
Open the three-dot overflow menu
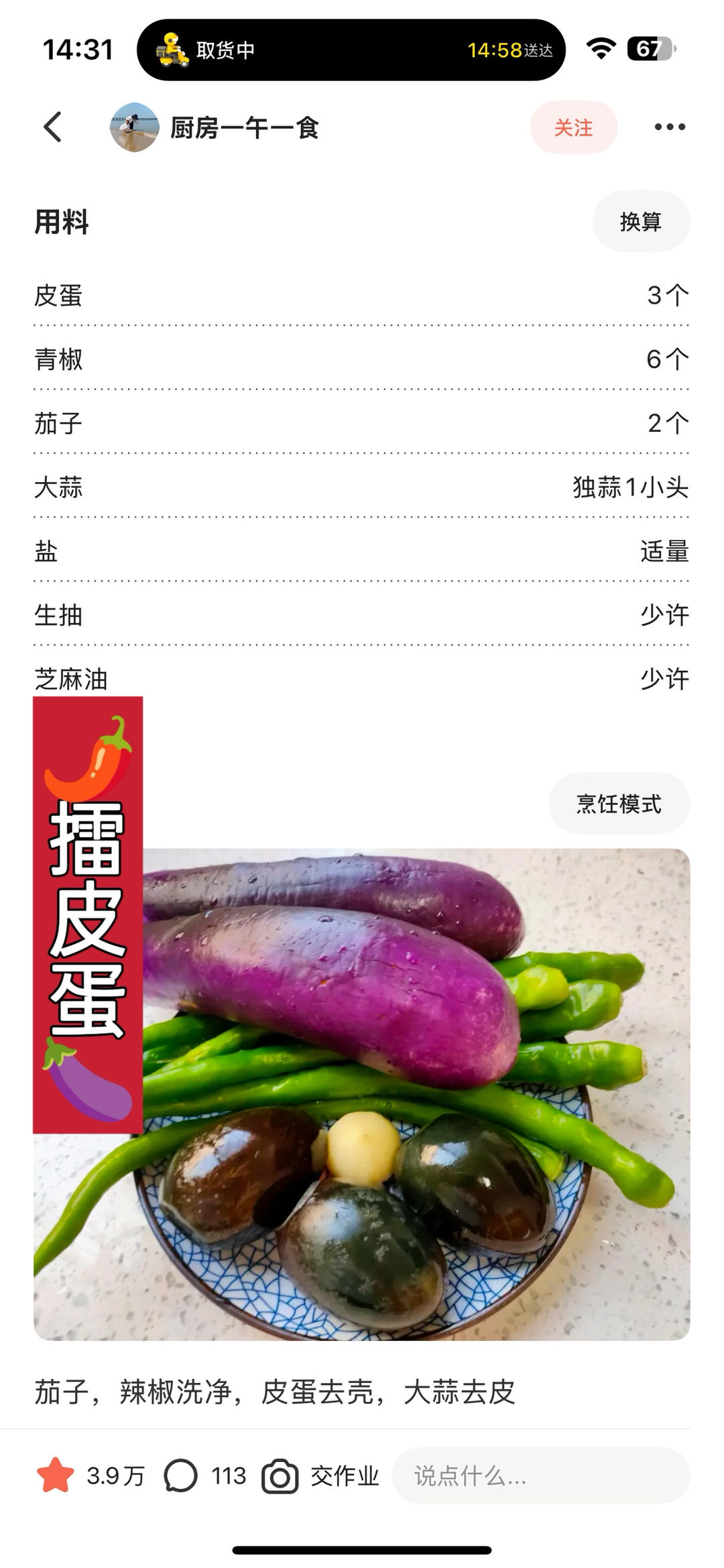670,127
